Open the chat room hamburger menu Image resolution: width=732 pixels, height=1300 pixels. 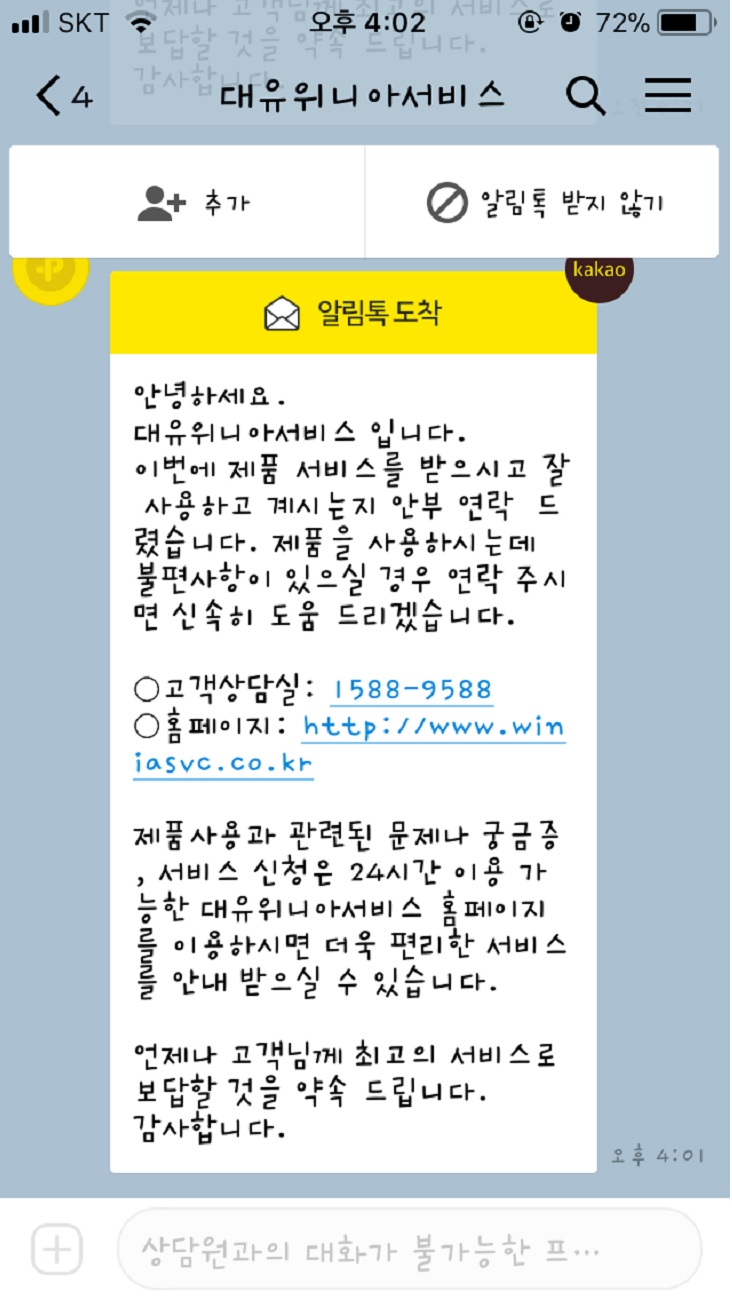pos(667,96)
